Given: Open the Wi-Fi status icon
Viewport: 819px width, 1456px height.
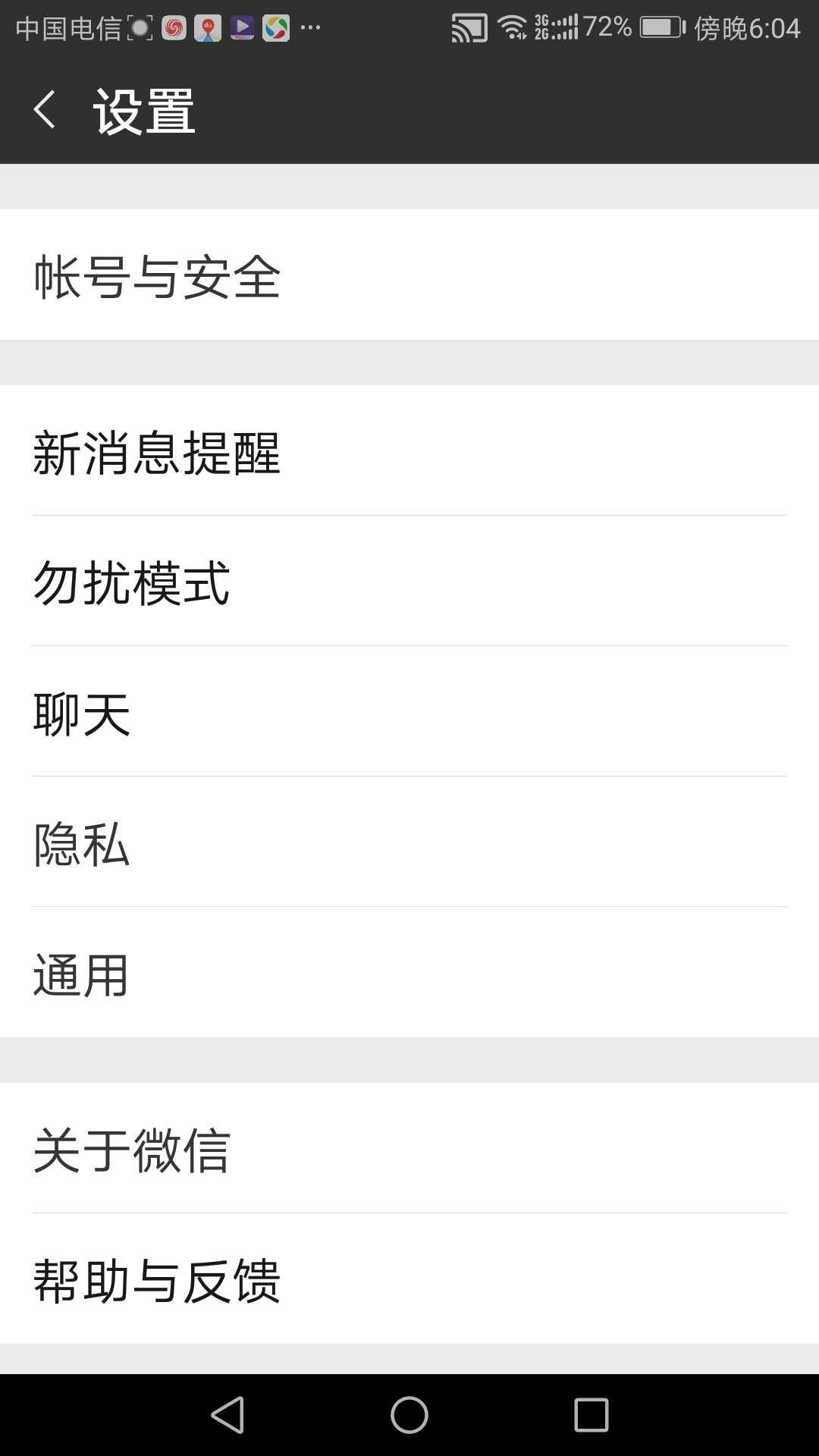Looking at the screenshot, I should point(513,27).
